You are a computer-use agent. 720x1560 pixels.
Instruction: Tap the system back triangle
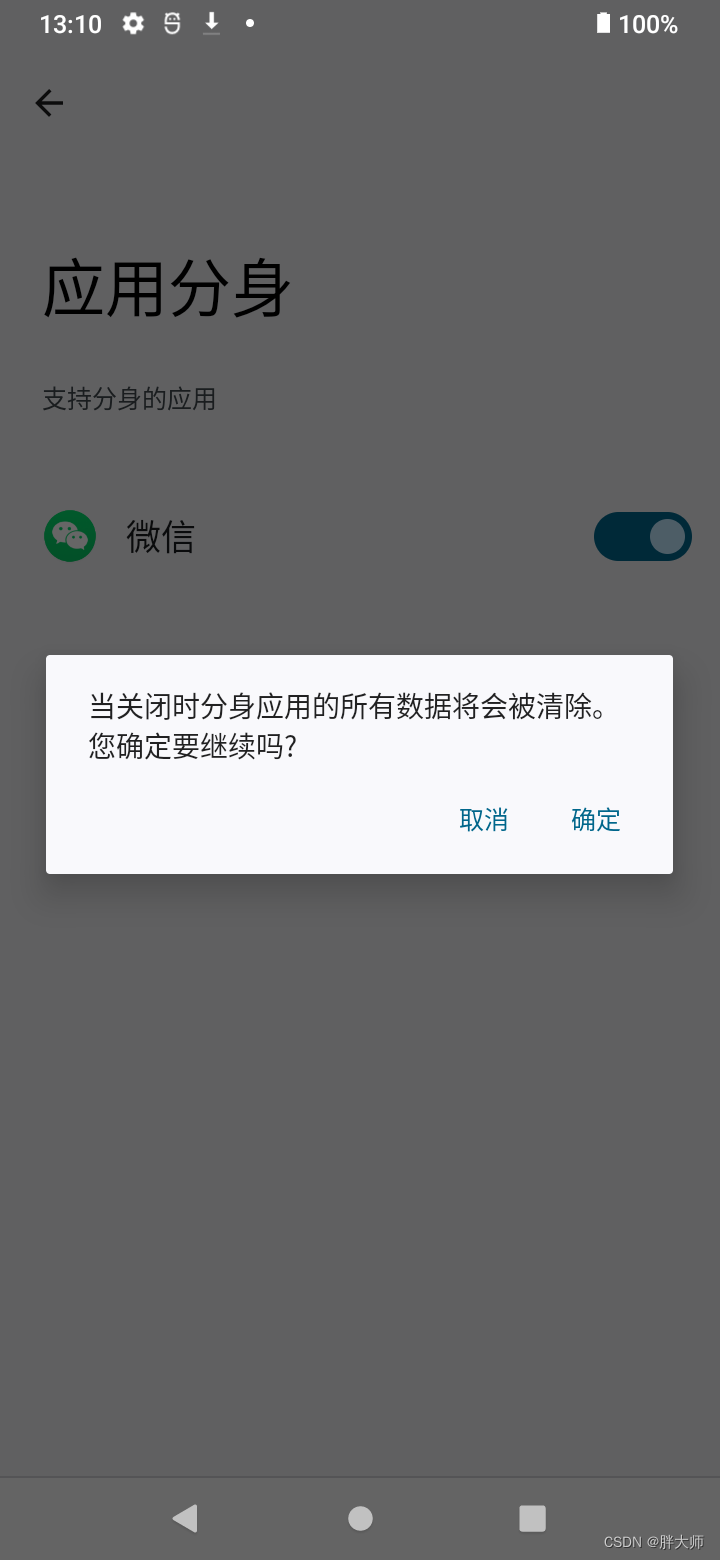[185, 1518]
